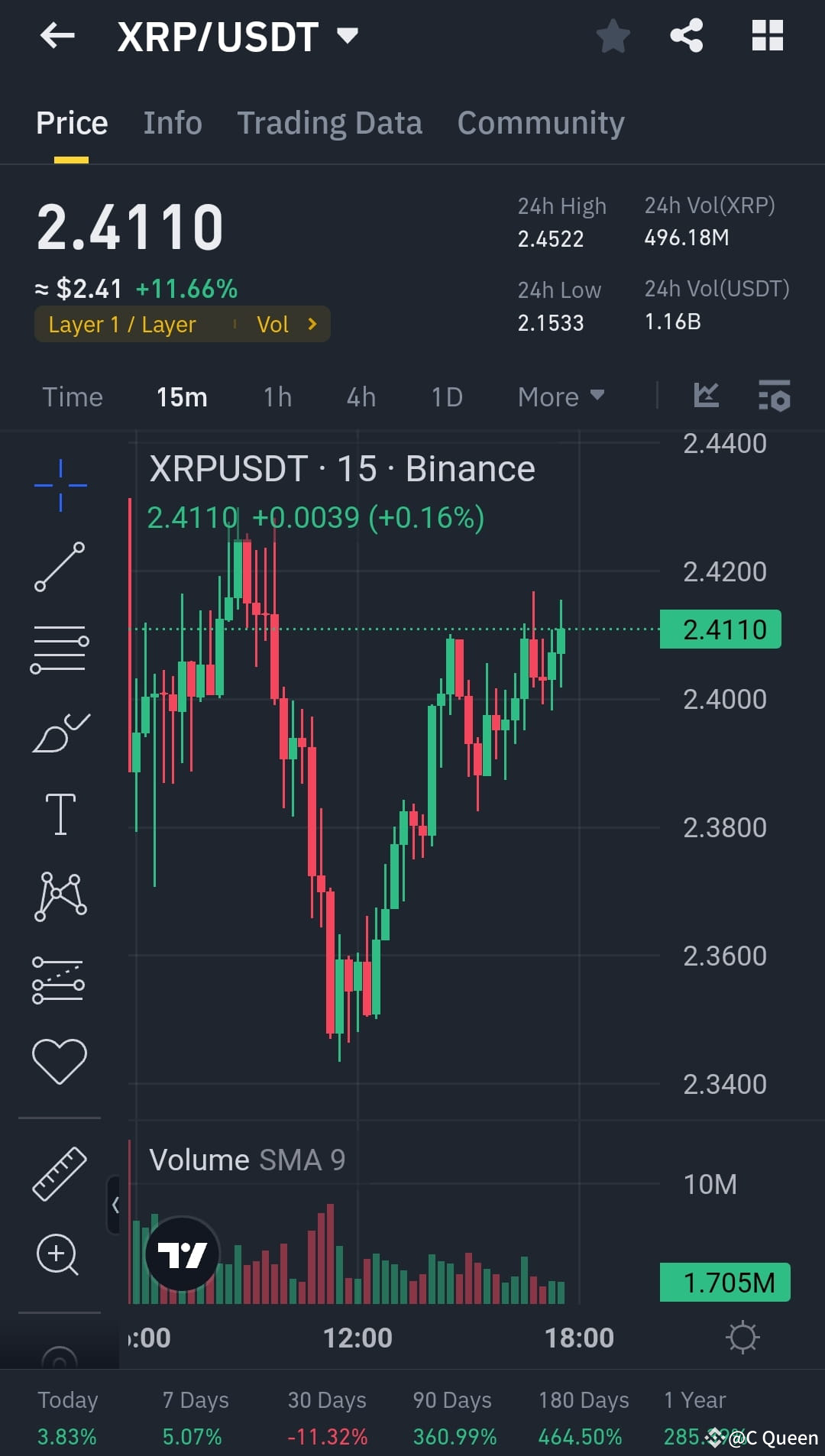Open the XABCD pattern tool
Screen dimensions: 825x1456
(60, 895)
